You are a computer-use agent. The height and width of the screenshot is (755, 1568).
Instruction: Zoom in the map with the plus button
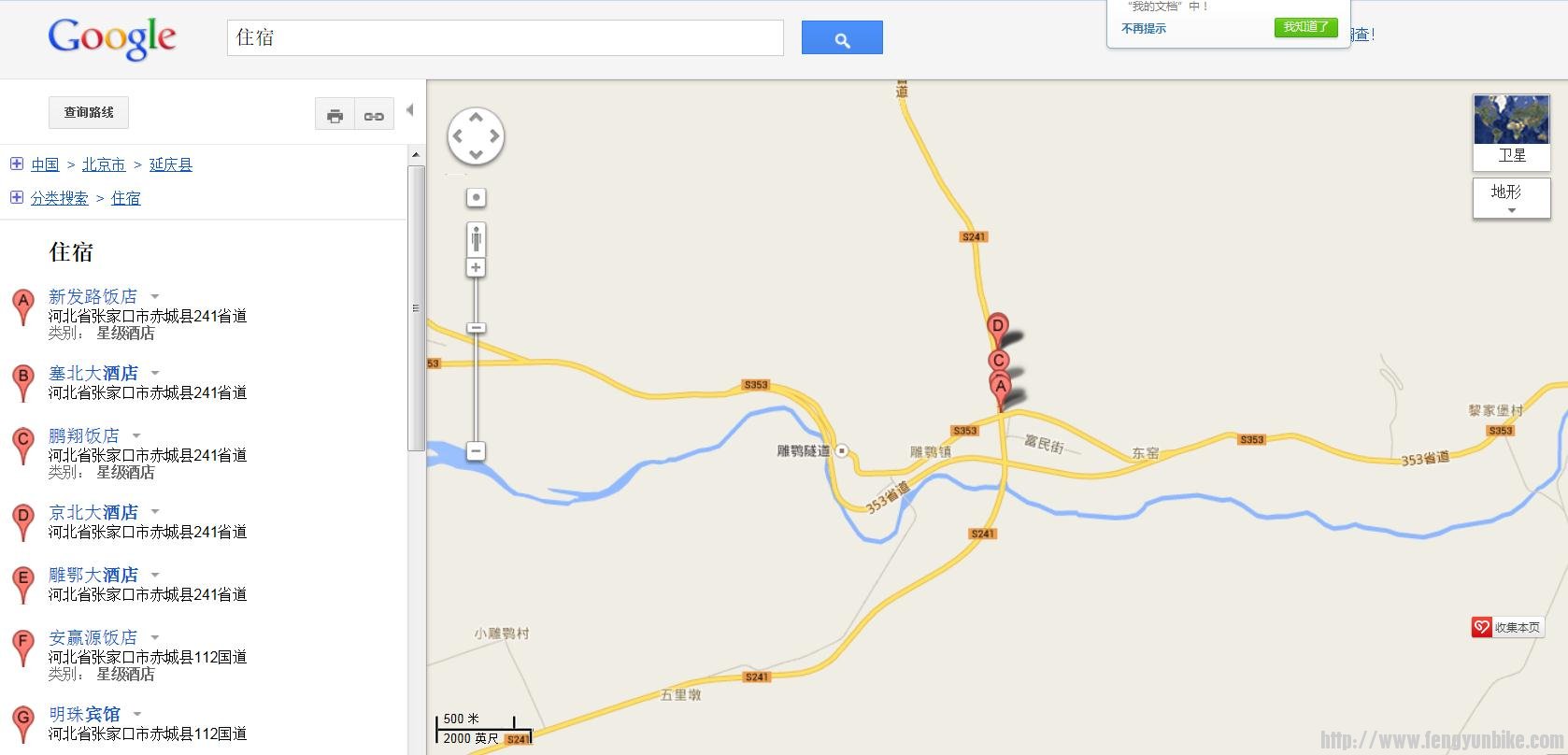pos(476,268)
